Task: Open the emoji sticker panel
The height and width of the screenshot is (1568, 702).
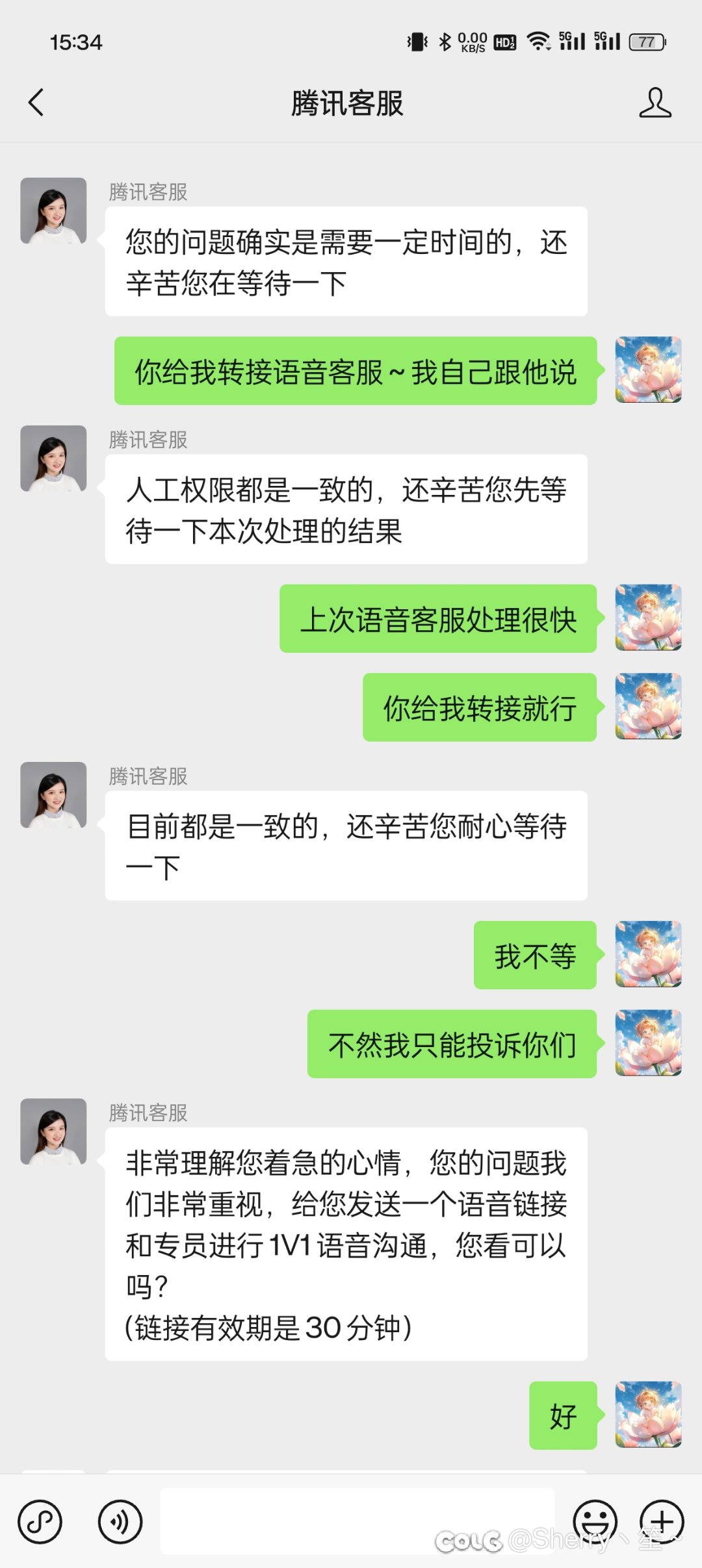Action: pyautogui.click(x=595, y=1521)
